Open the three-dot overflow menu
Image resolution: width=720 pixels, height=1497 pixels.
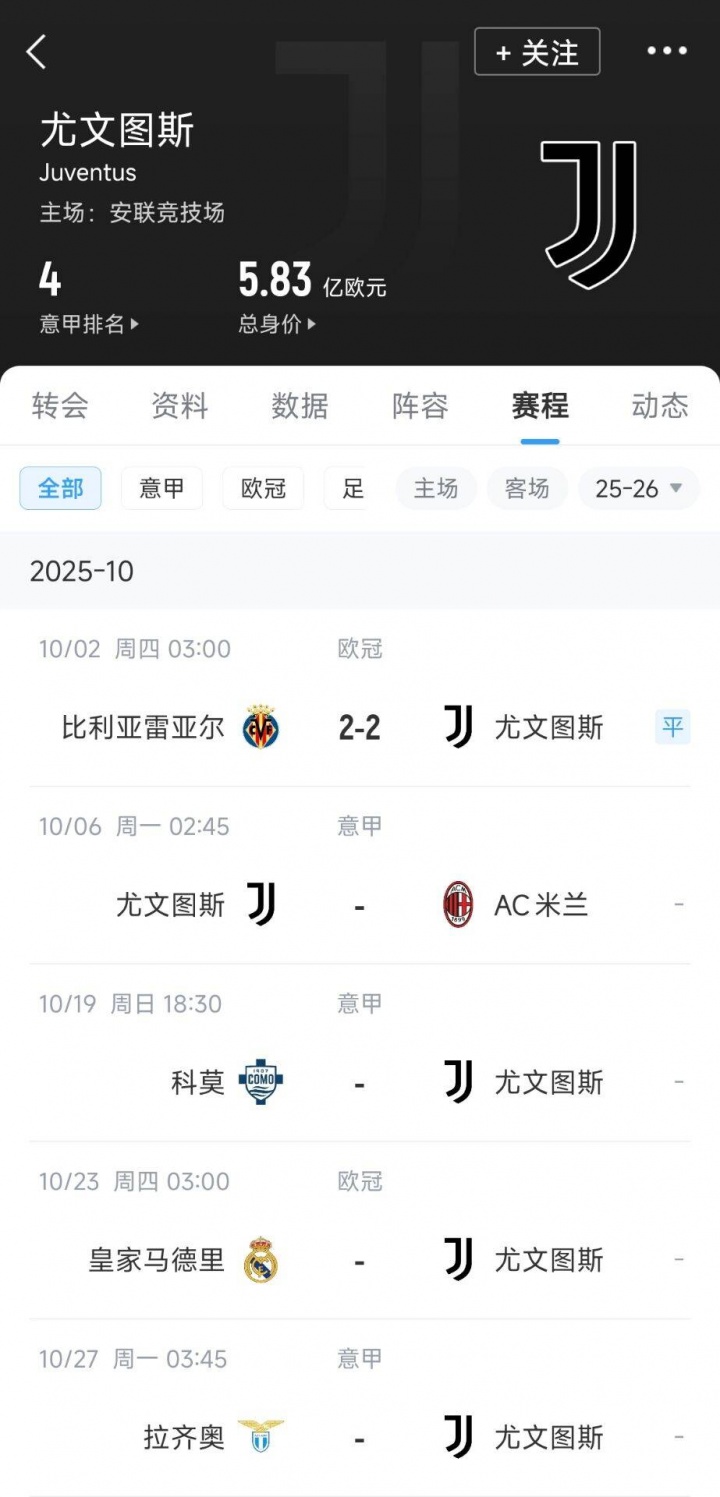point(667,52)
